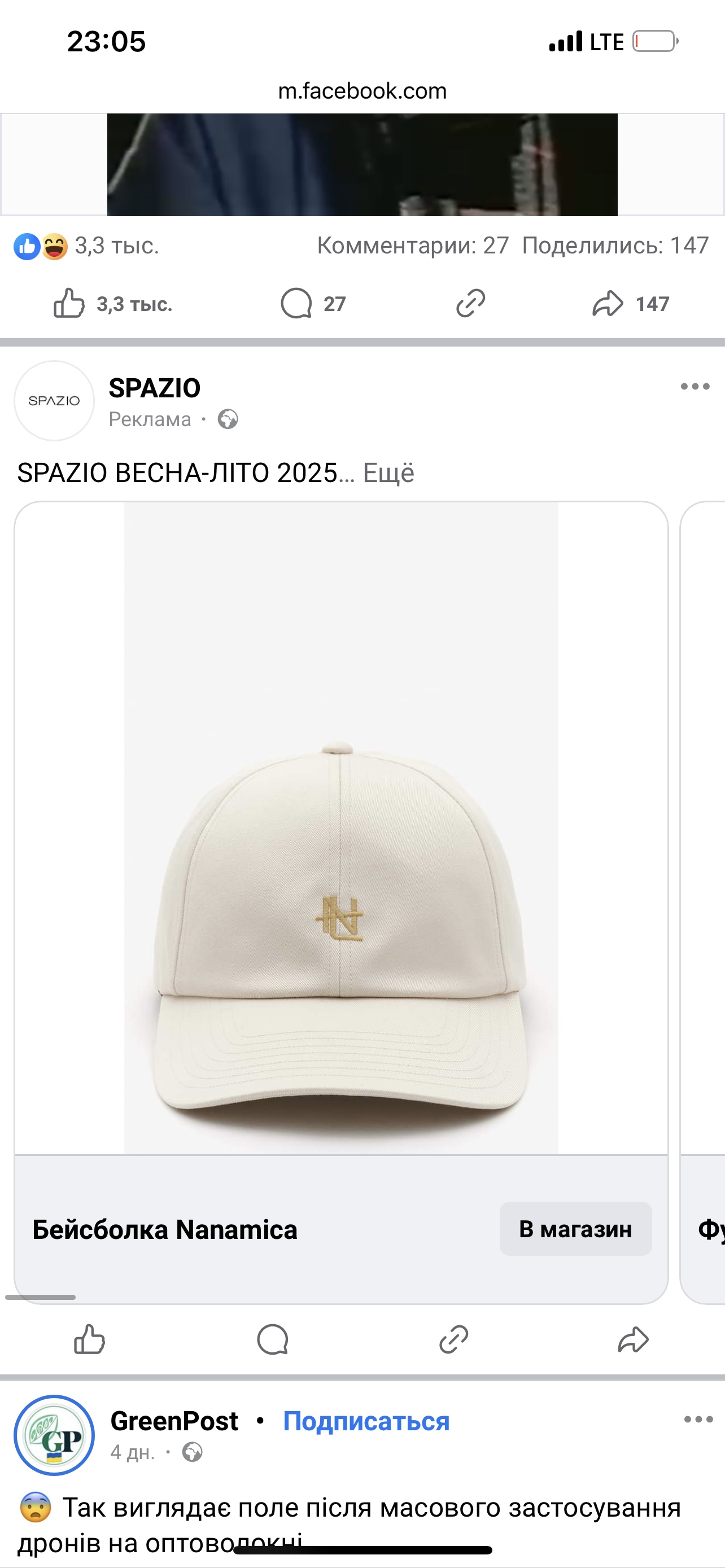Screen dimensions: 725x1568
Task: Copy the link of the SPAZIO ad
Action: point(453,1339)
